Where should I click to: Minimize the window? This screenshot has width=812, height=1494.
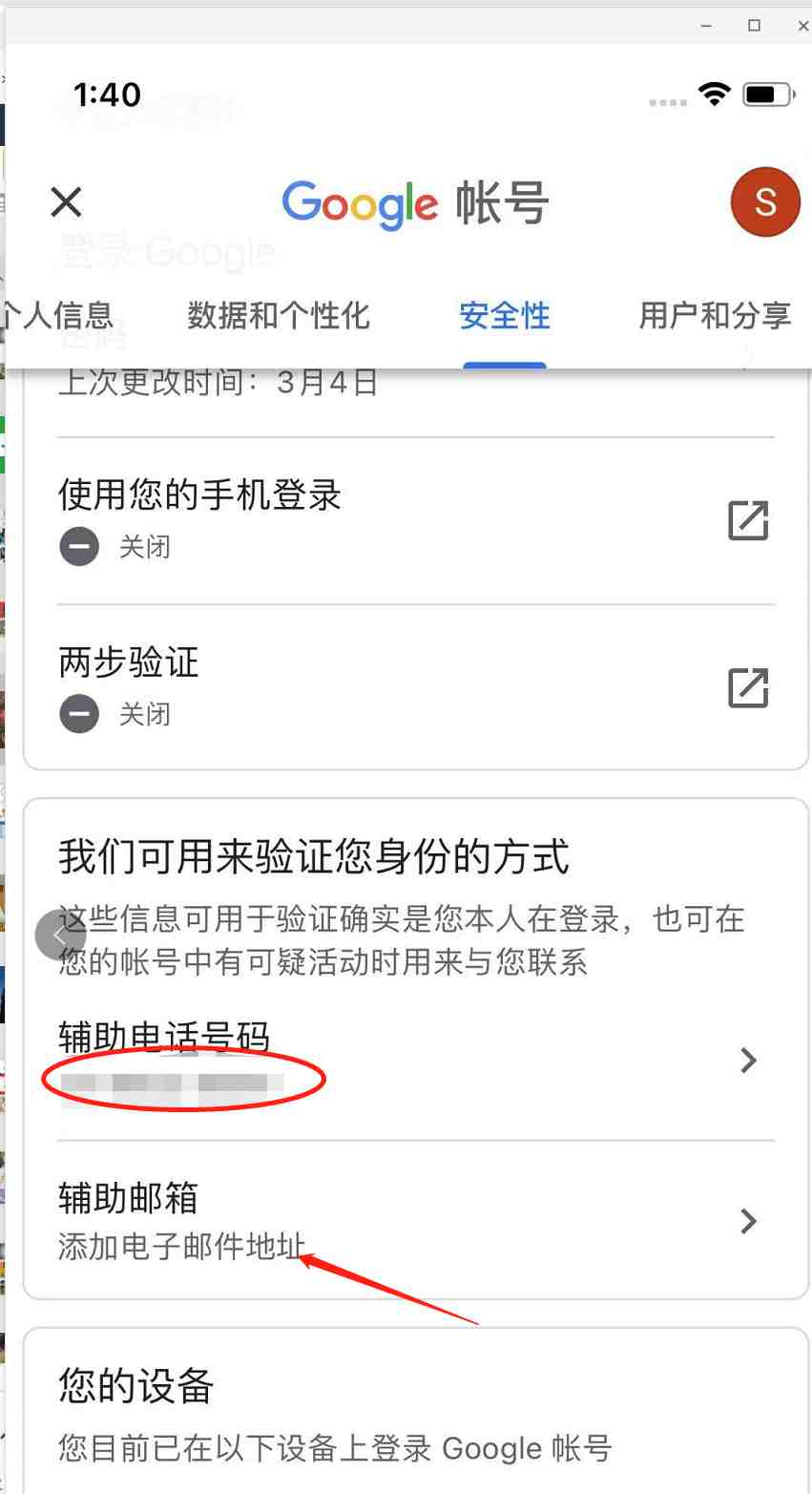(x=707, y=27)
